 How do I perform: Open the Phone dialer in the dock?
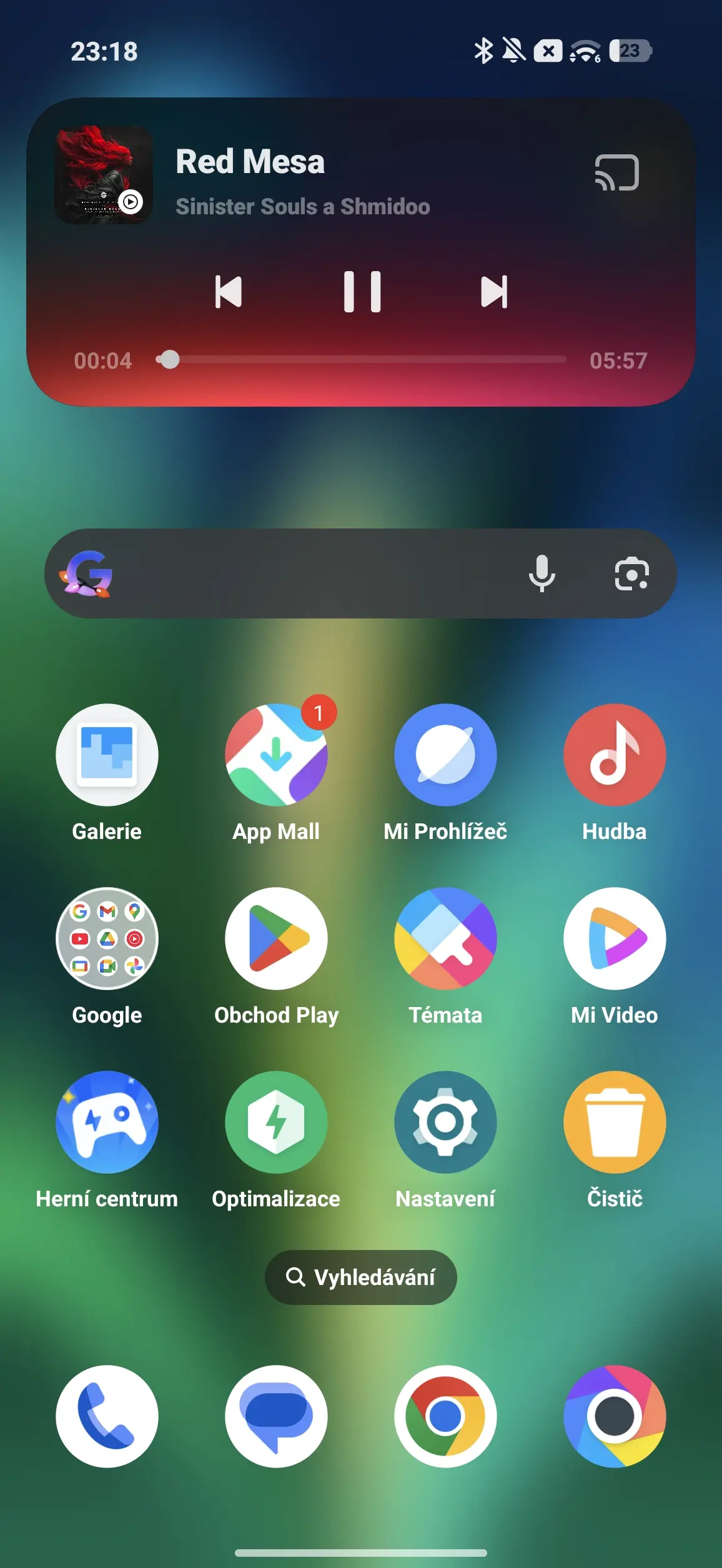click(x=107, y=1416)
